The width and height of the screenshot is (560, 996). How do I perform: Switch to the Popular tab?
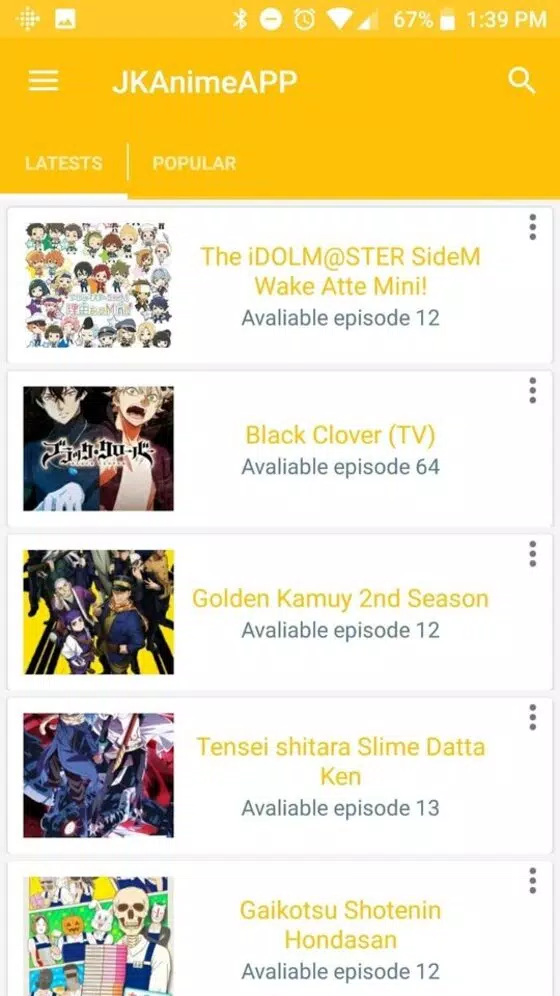click(194, 163)
